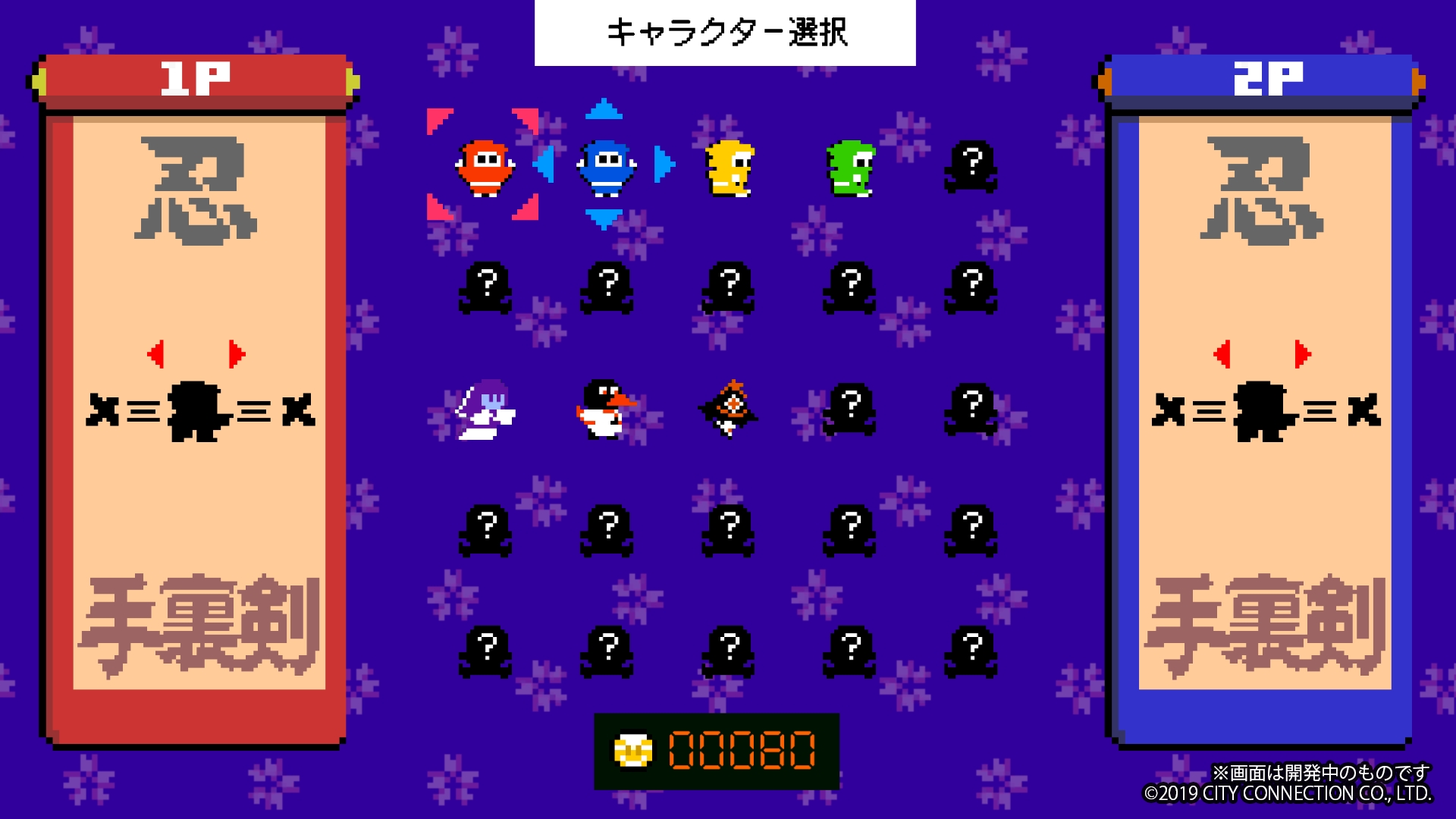Screen dimensions: 1456x819
Task: Move 2P cursor up with blue arrow
Action: (604, 110)
